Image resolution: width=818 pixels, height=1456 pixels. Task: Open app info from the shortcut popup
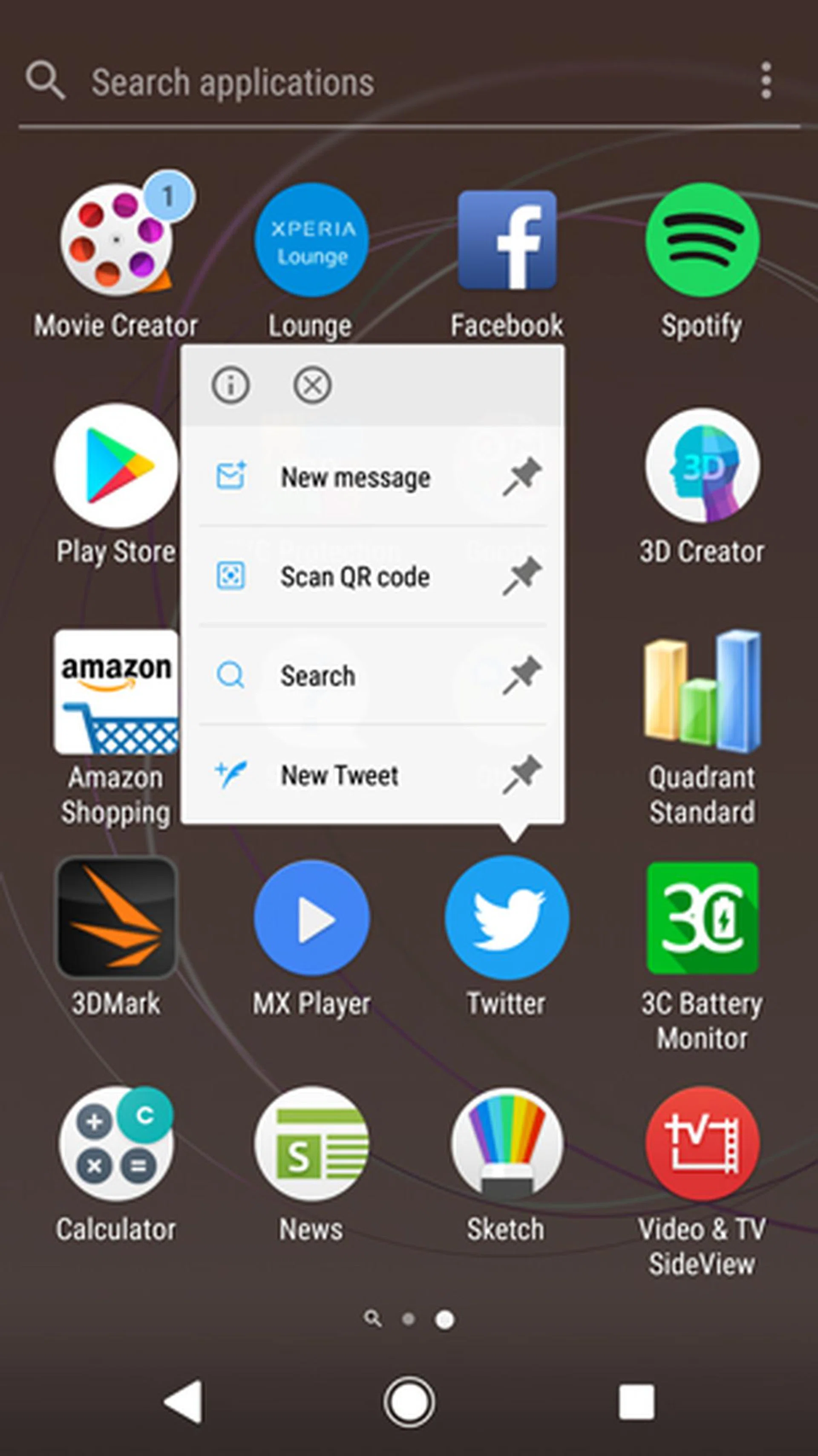[x=230, y=385]
